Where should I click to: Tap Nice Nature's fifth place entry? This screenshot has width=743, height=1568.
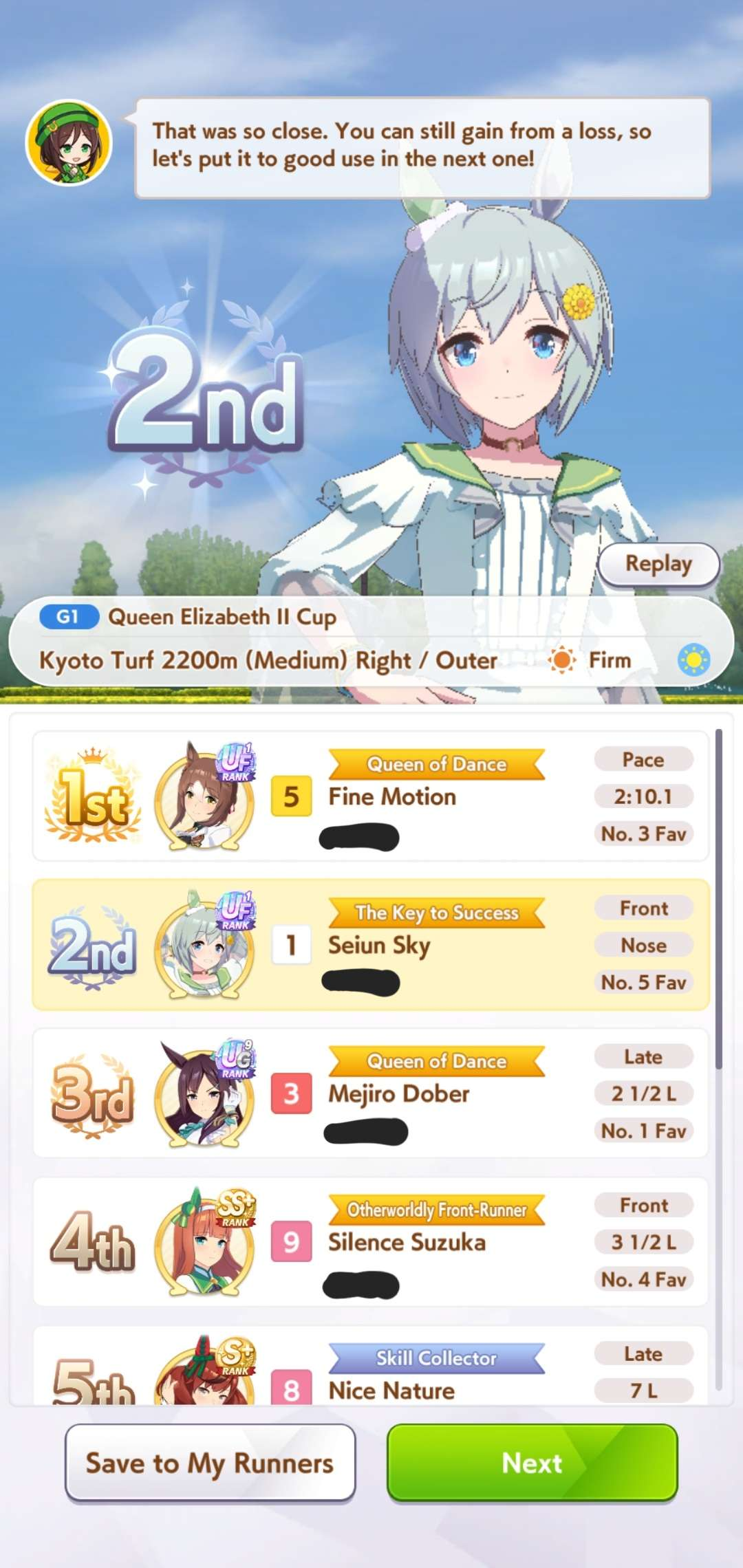coord(371,1365)
